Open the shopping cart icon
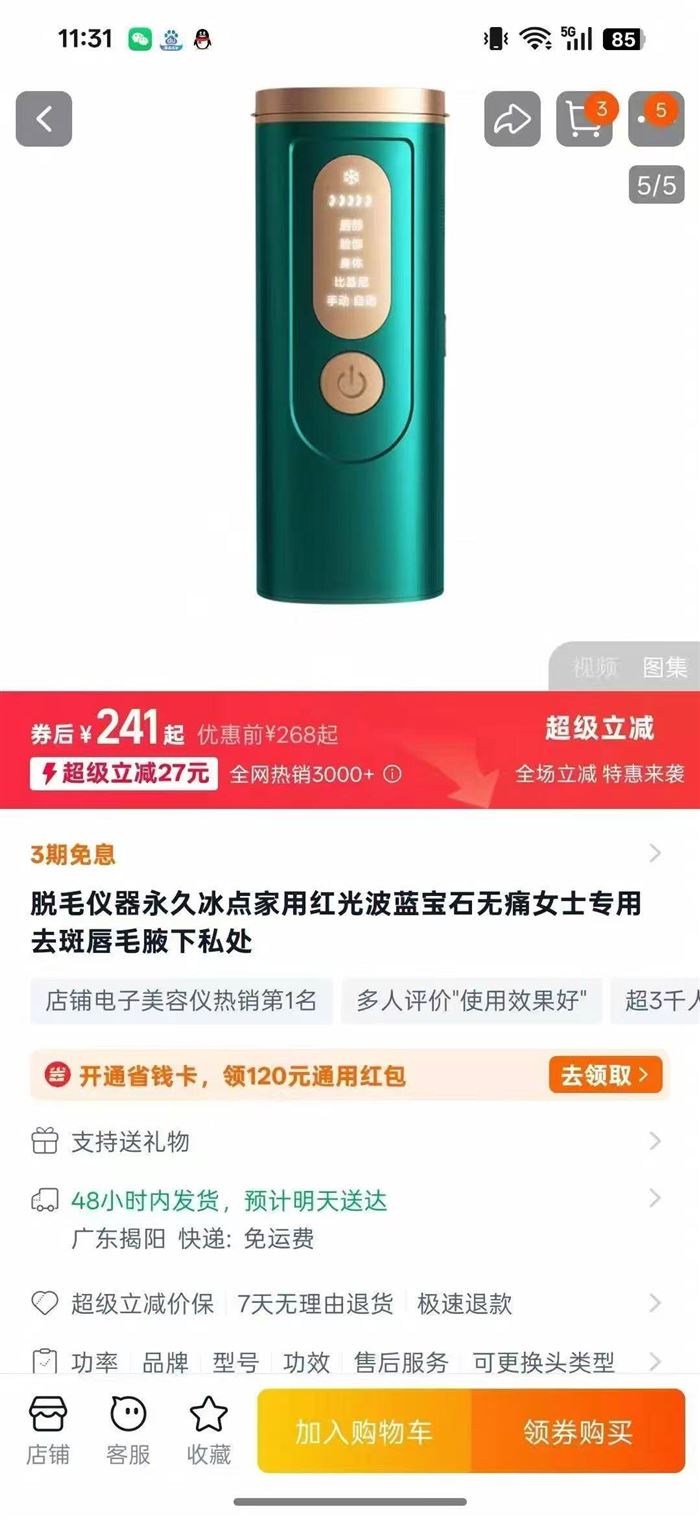Viewport: 700px width, 1519px height. click(x=584, y=119)
